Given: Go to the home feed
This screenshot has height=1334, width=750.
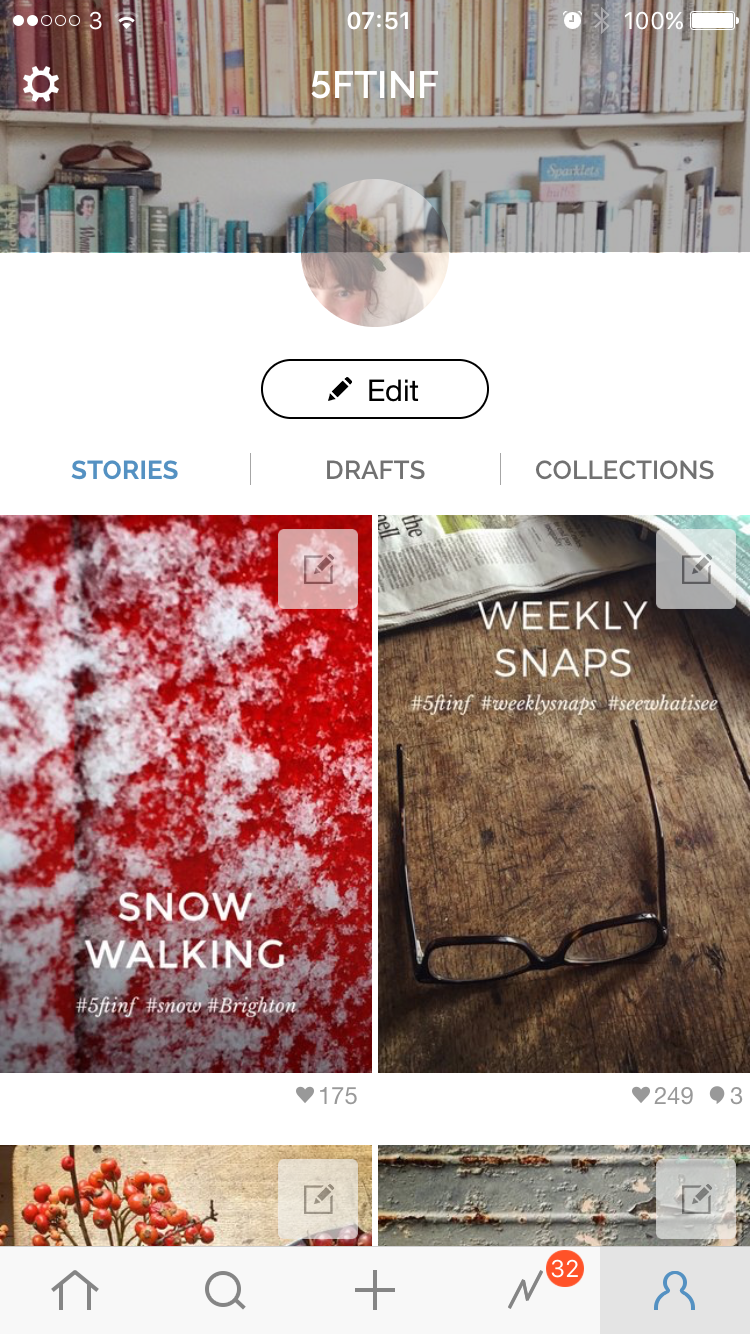Looking at the screenshot, I should point(75,1291).
